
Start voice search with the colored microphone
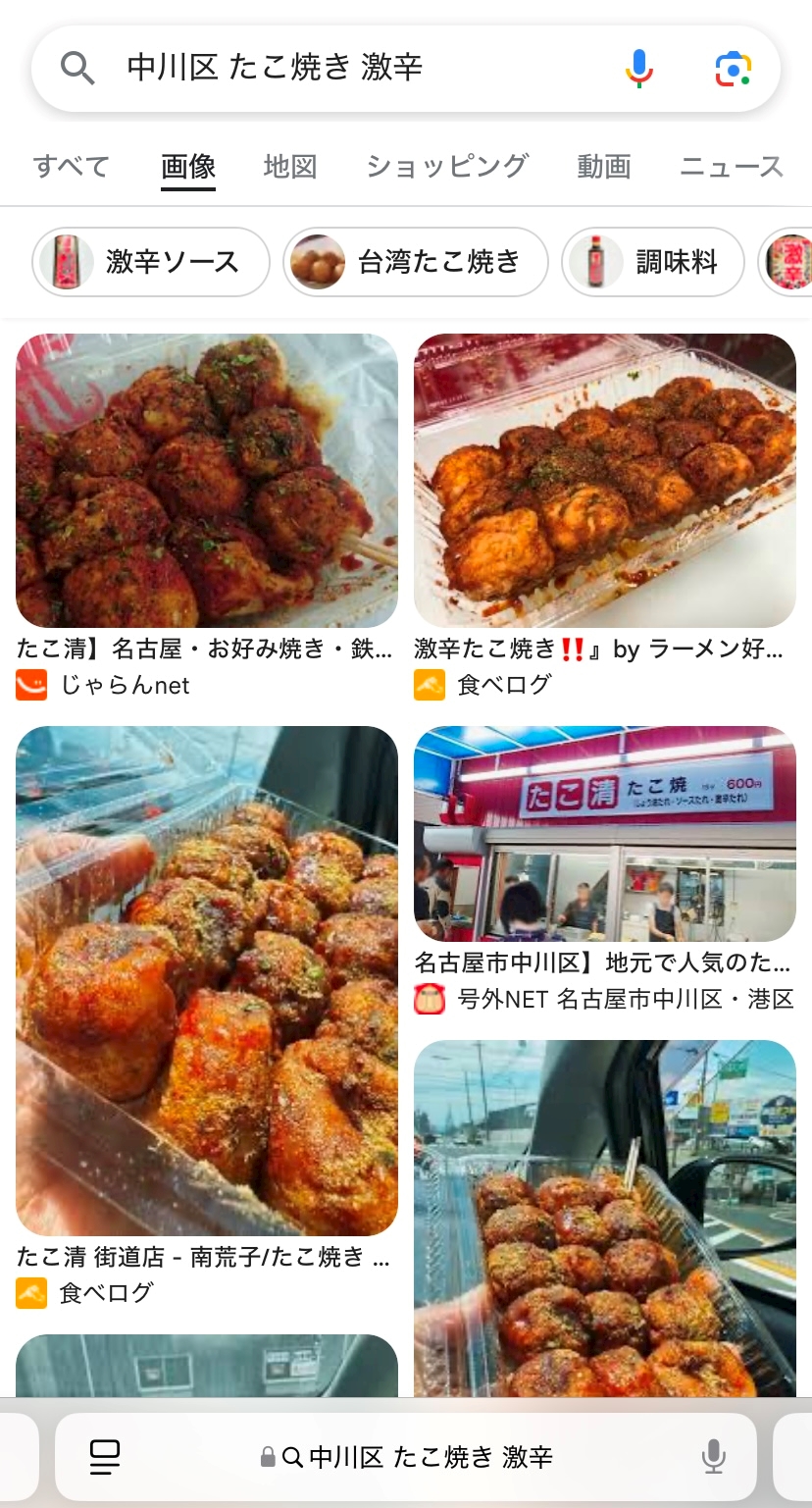pyautogui.click(x=639, y=68)
